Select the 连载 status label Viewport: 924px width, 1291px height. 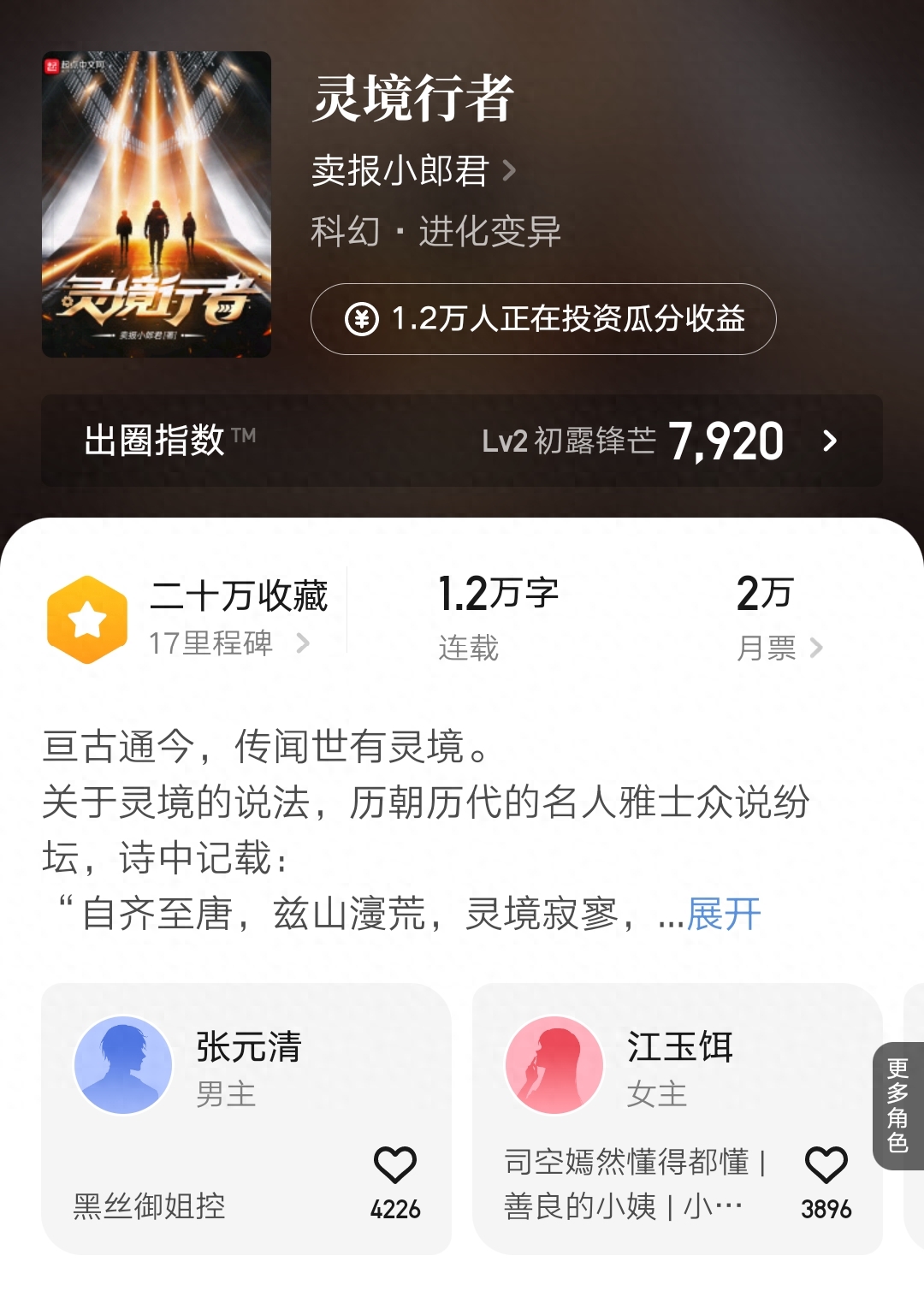pos(466,648)
